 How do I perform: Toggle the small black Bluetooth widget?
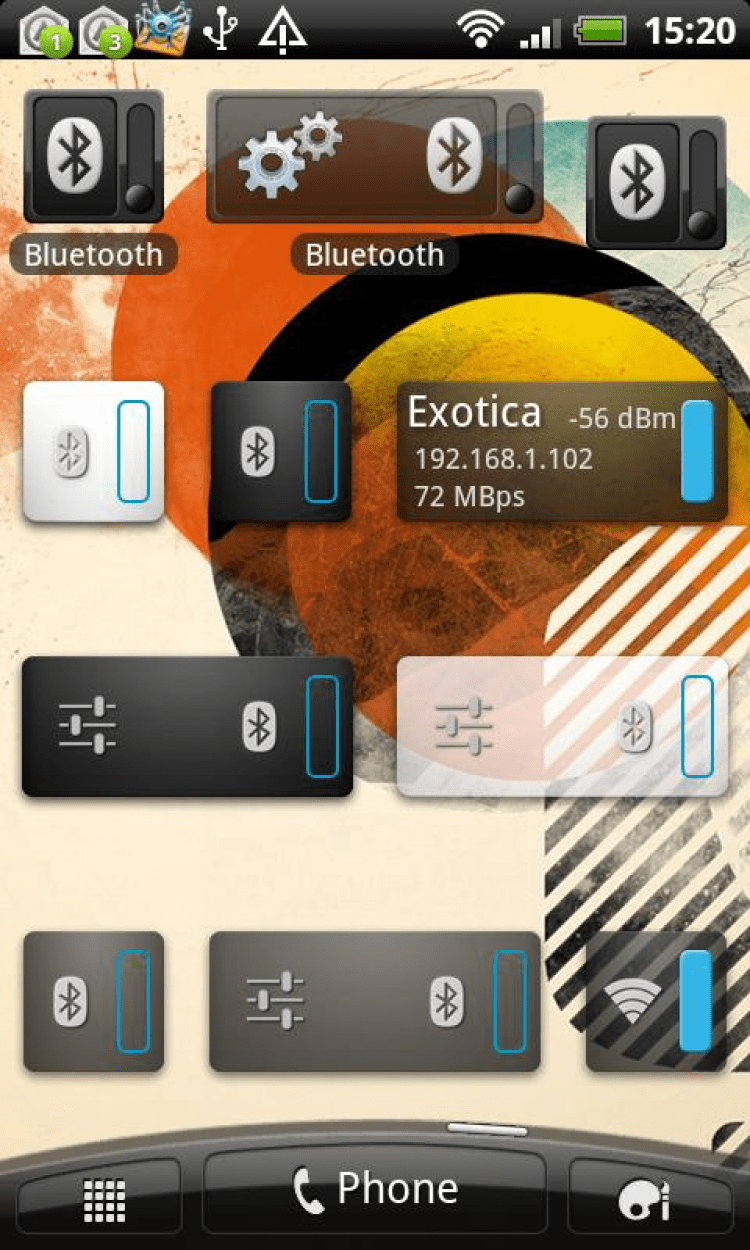(281, 451)
